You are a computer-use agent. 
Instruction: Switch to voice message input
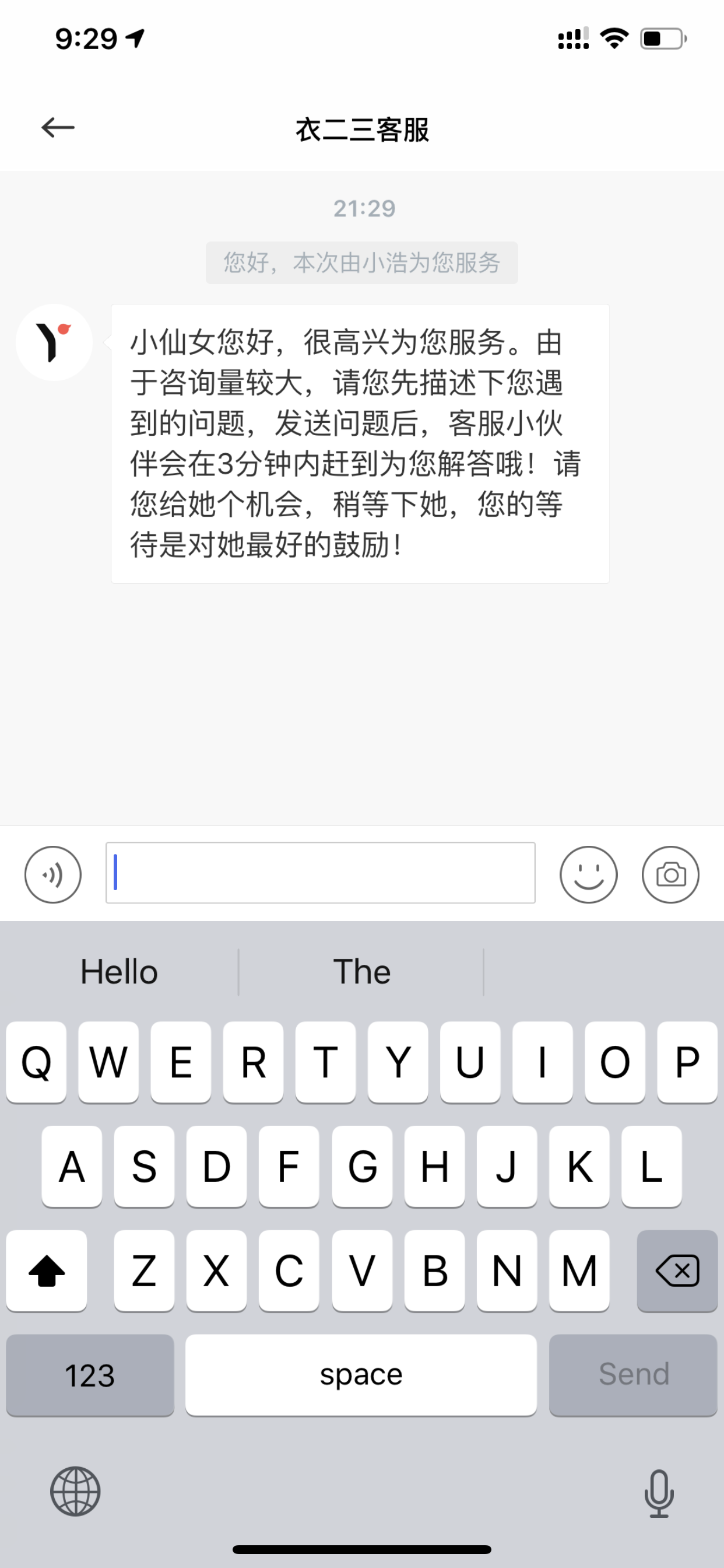(53, 874)
